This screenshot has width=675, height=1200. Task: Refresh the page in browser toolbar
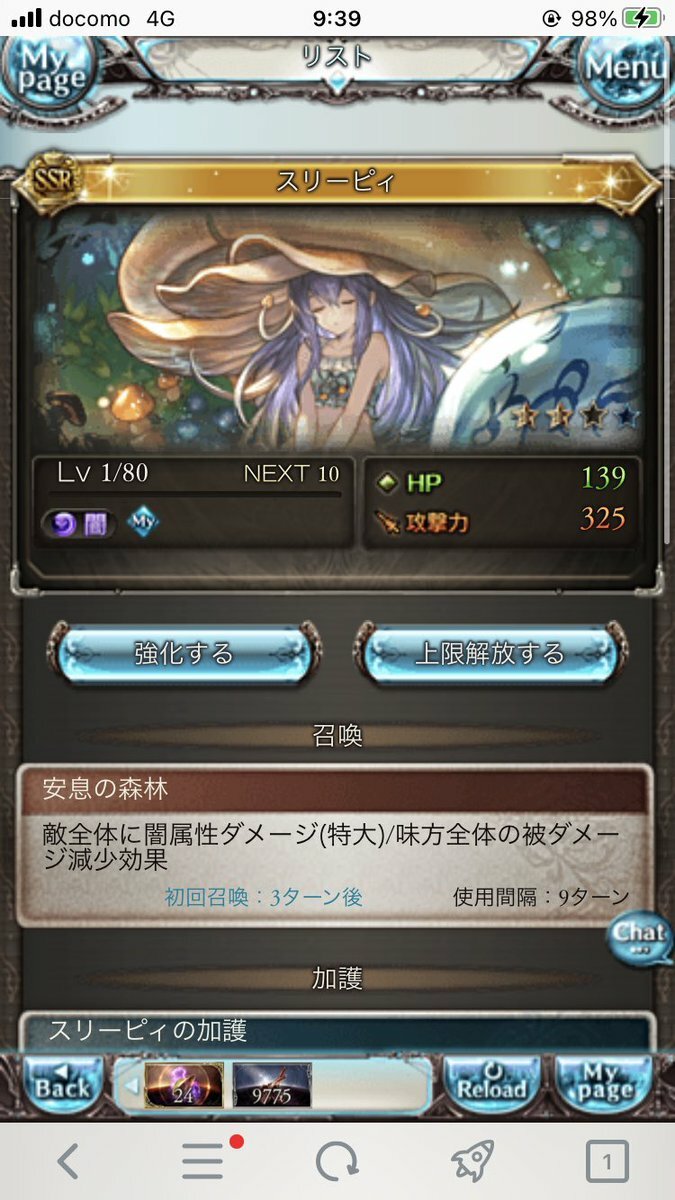point(337,1162)
